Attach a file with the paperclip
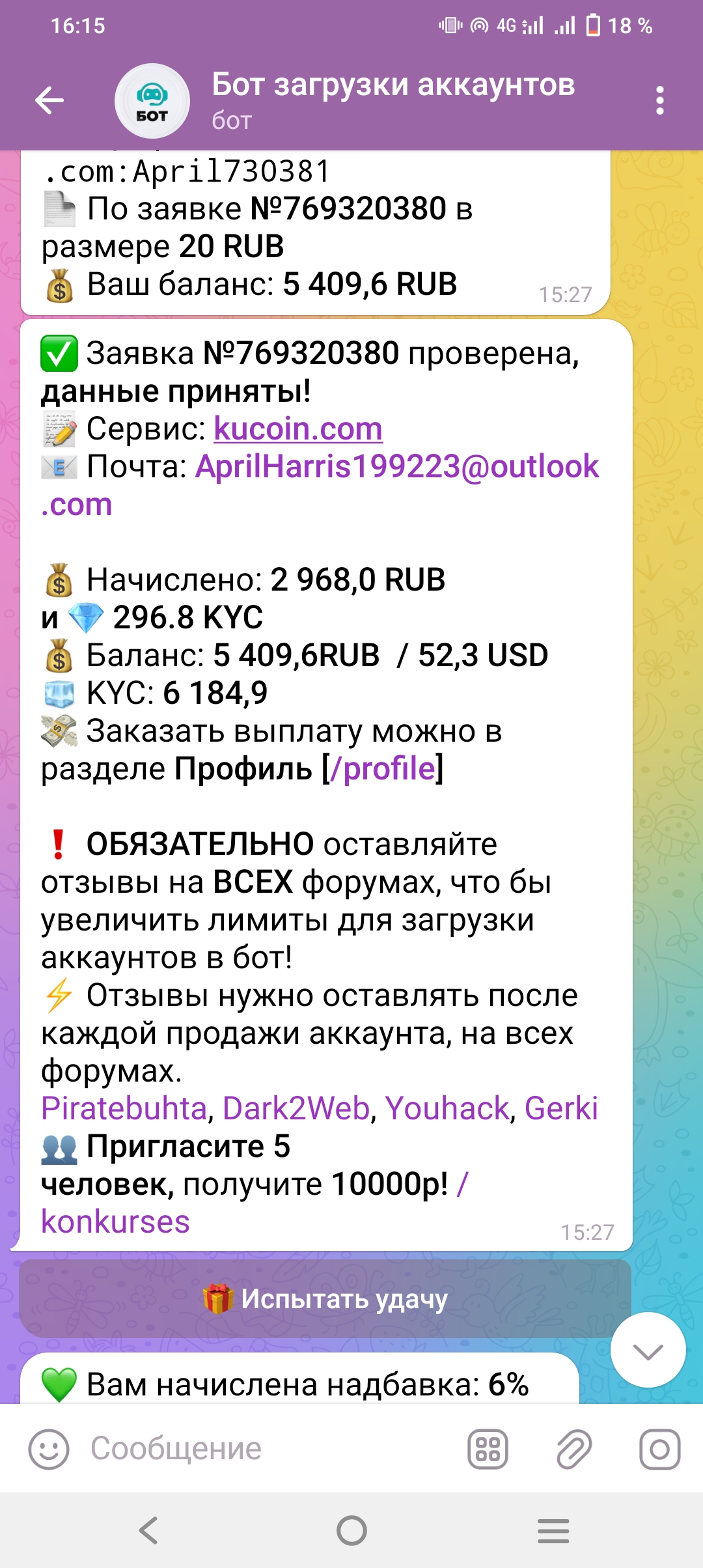Viewport: 703px width, 1568px height. (x=573, y=1449)
